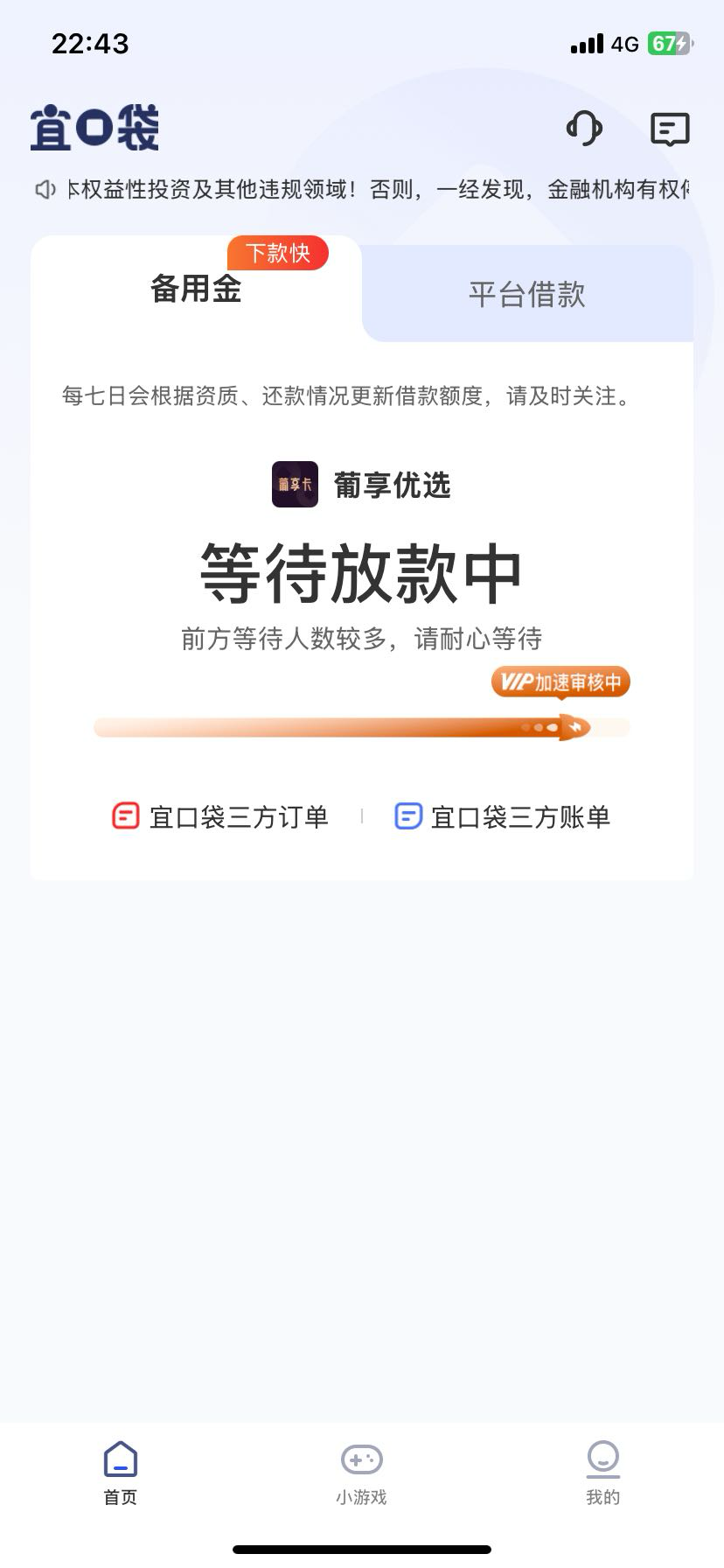Open 宜口袋三方订单
724x1568 pixels.
coord(220,816)
